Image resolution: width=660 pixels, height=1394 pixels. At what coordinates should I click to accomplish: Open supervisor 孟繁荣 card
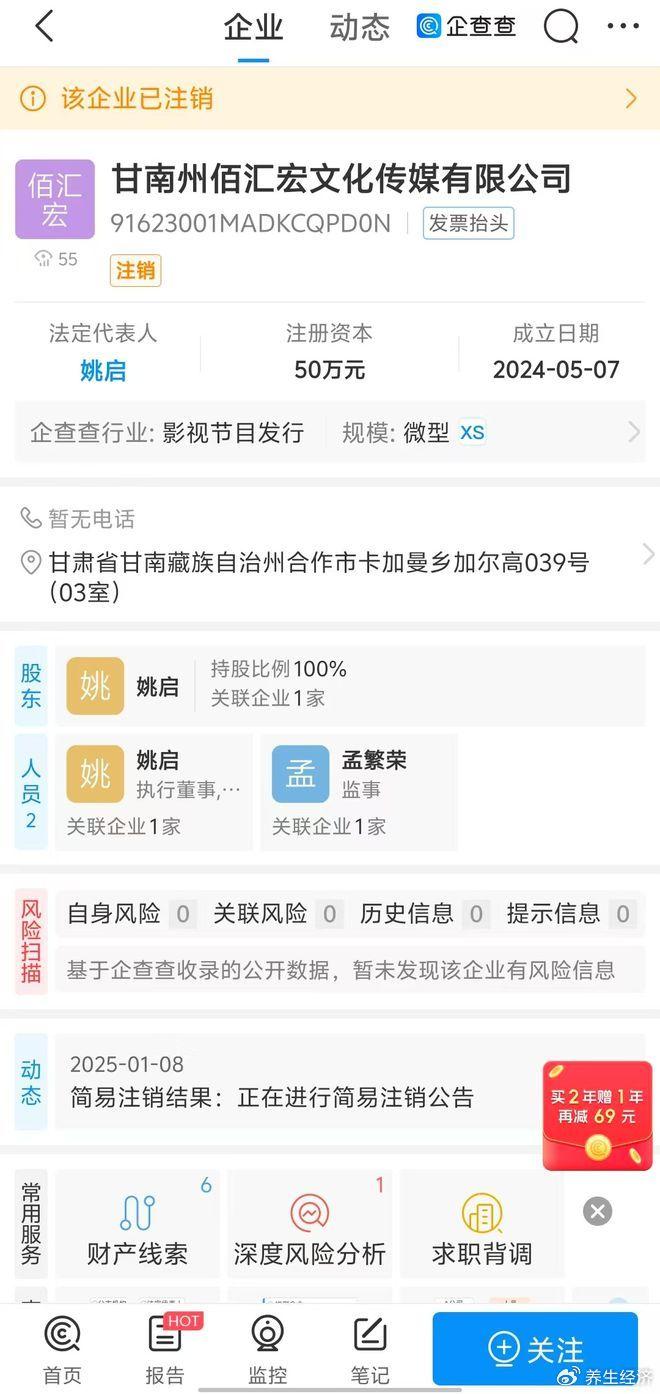coord(358,792)
